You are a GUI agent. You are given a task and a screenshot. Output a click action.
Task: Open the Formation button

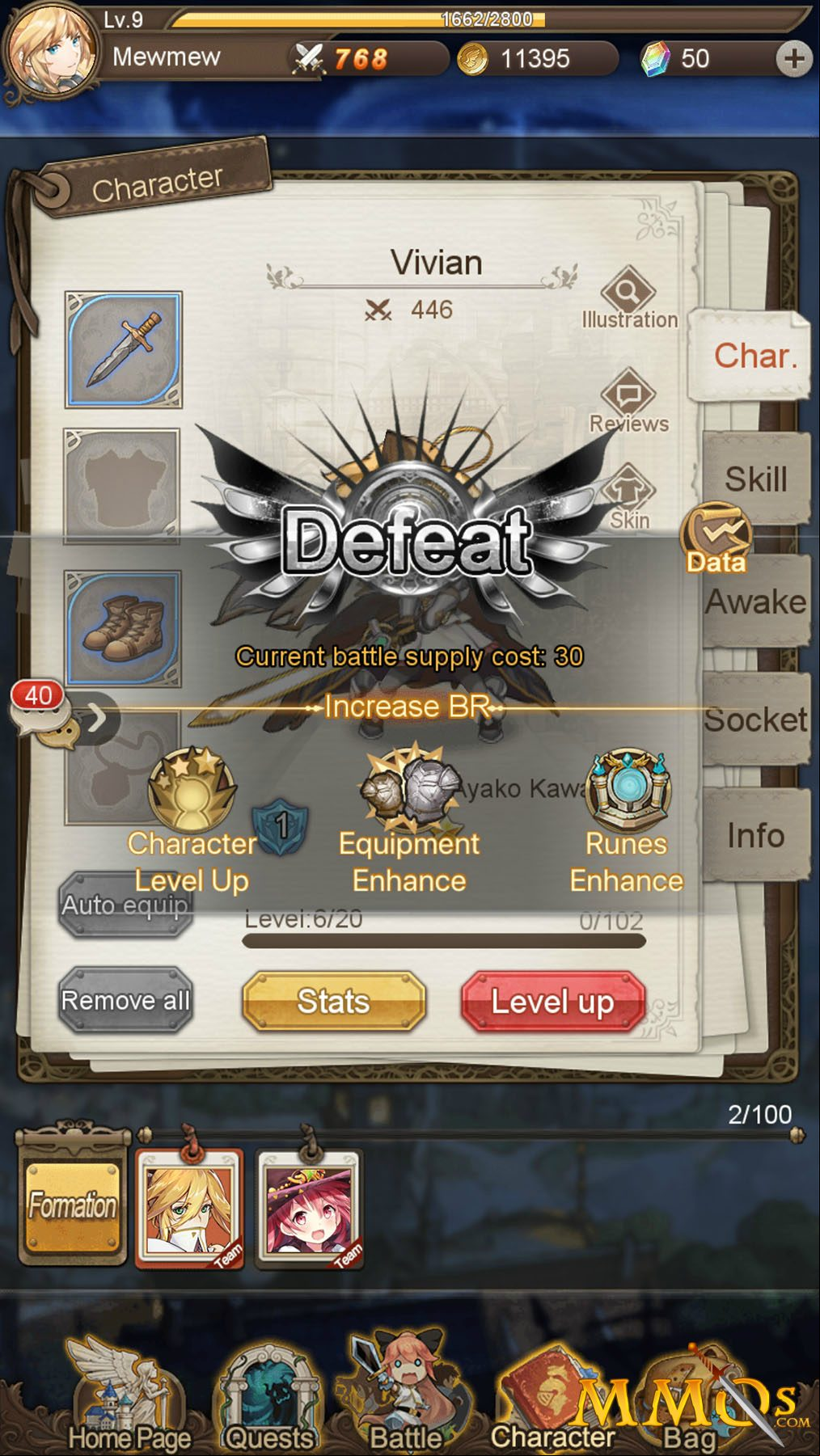pos(73,1205)
